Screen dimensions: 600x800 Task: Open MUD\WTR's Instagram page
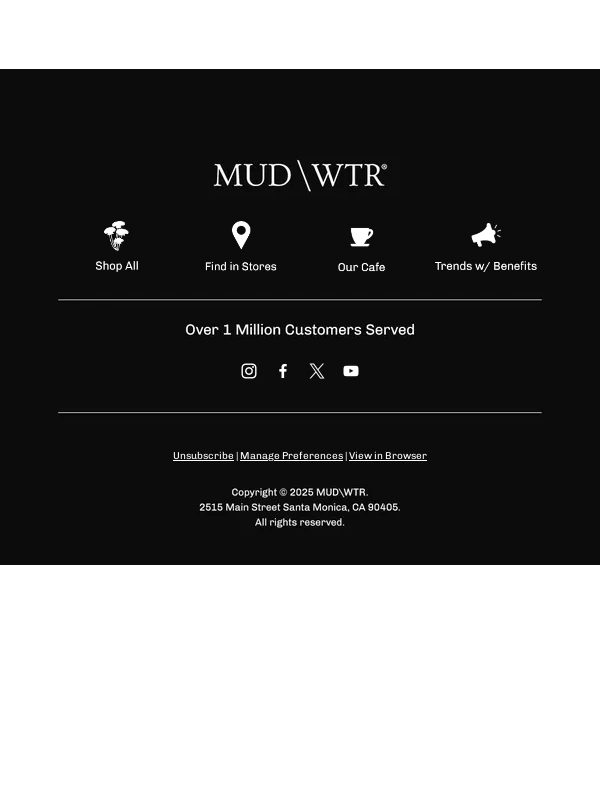[249, 371]
